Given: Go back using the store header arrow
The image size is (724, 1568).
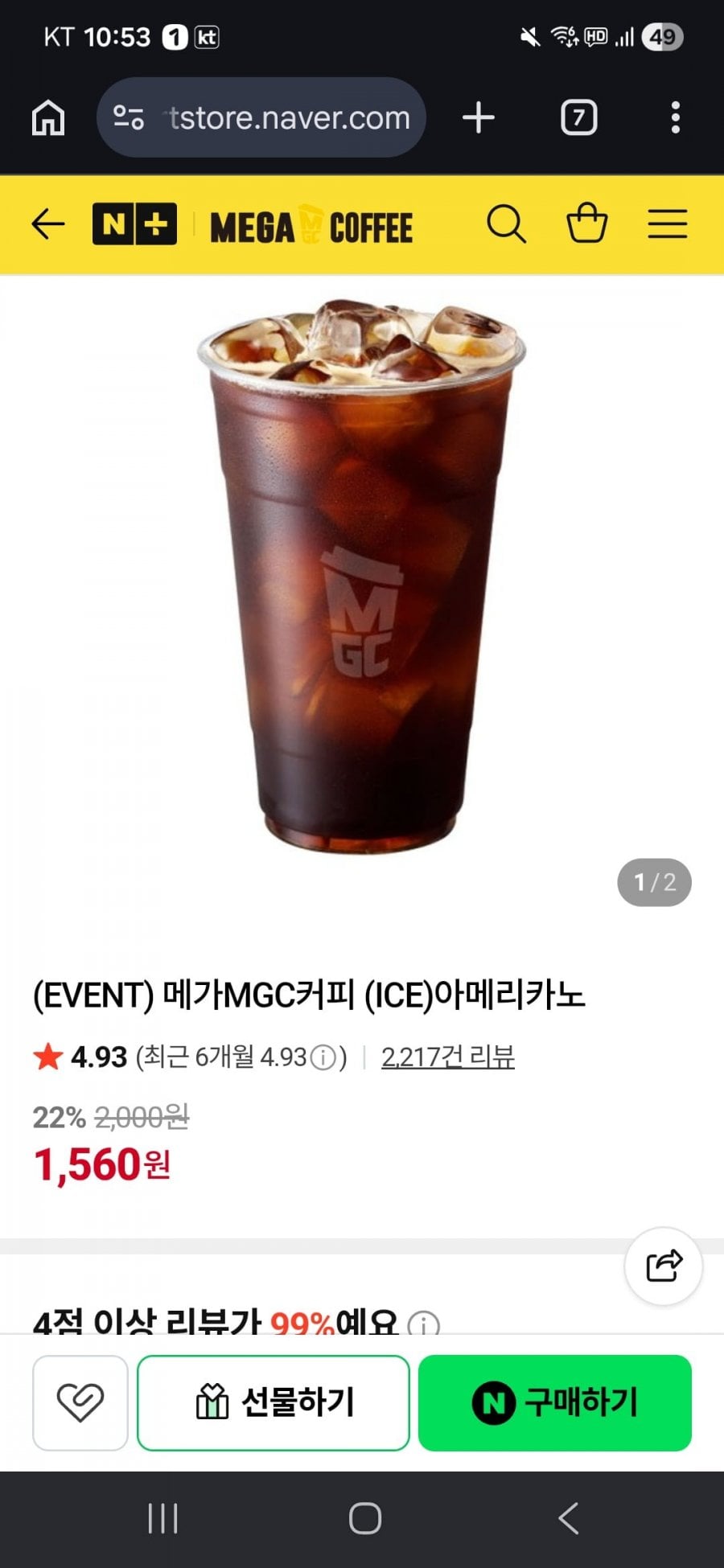Looking at the screenshot, I should tap(48, 224).
